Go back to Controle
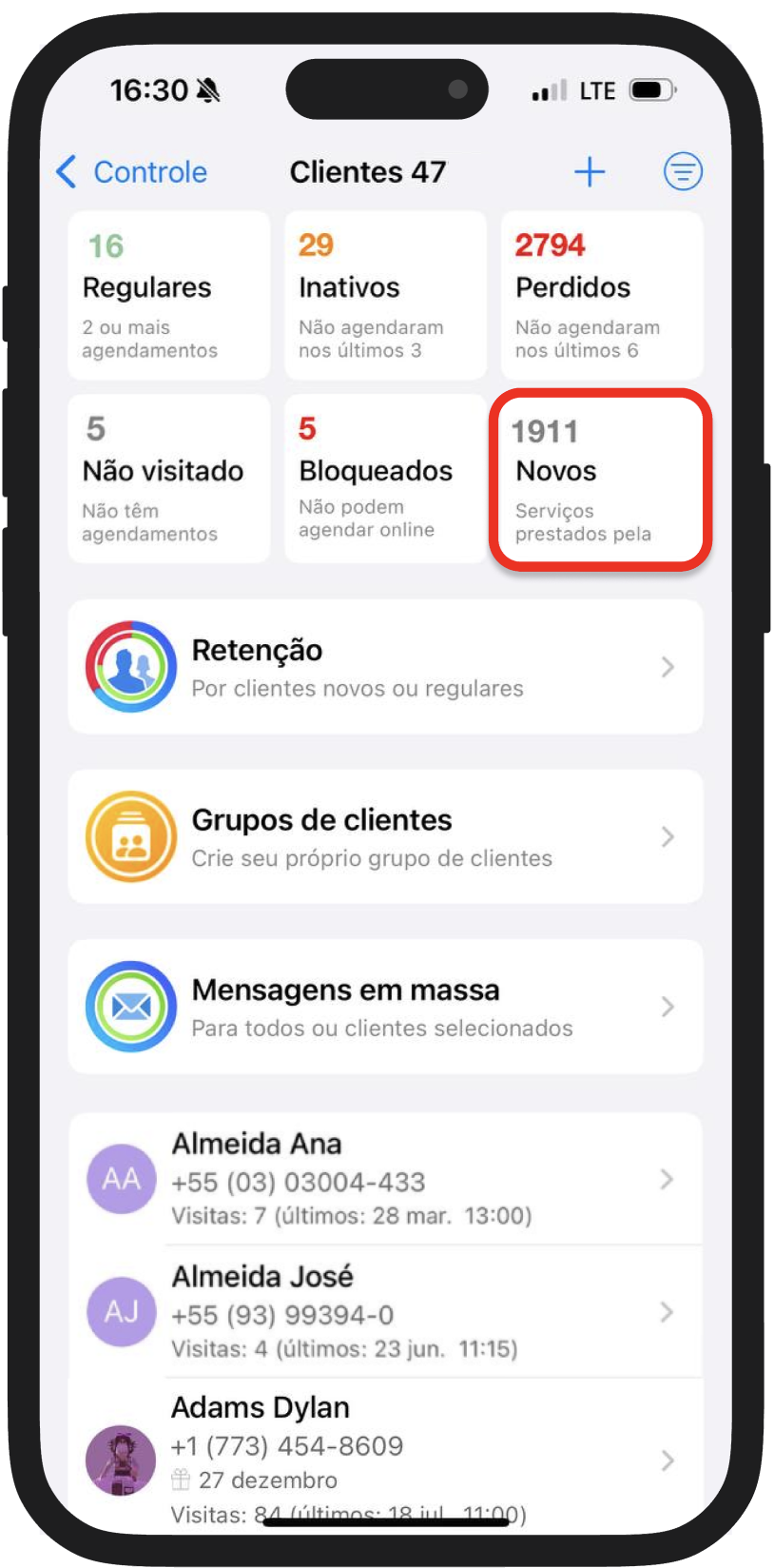 [131, 172]
